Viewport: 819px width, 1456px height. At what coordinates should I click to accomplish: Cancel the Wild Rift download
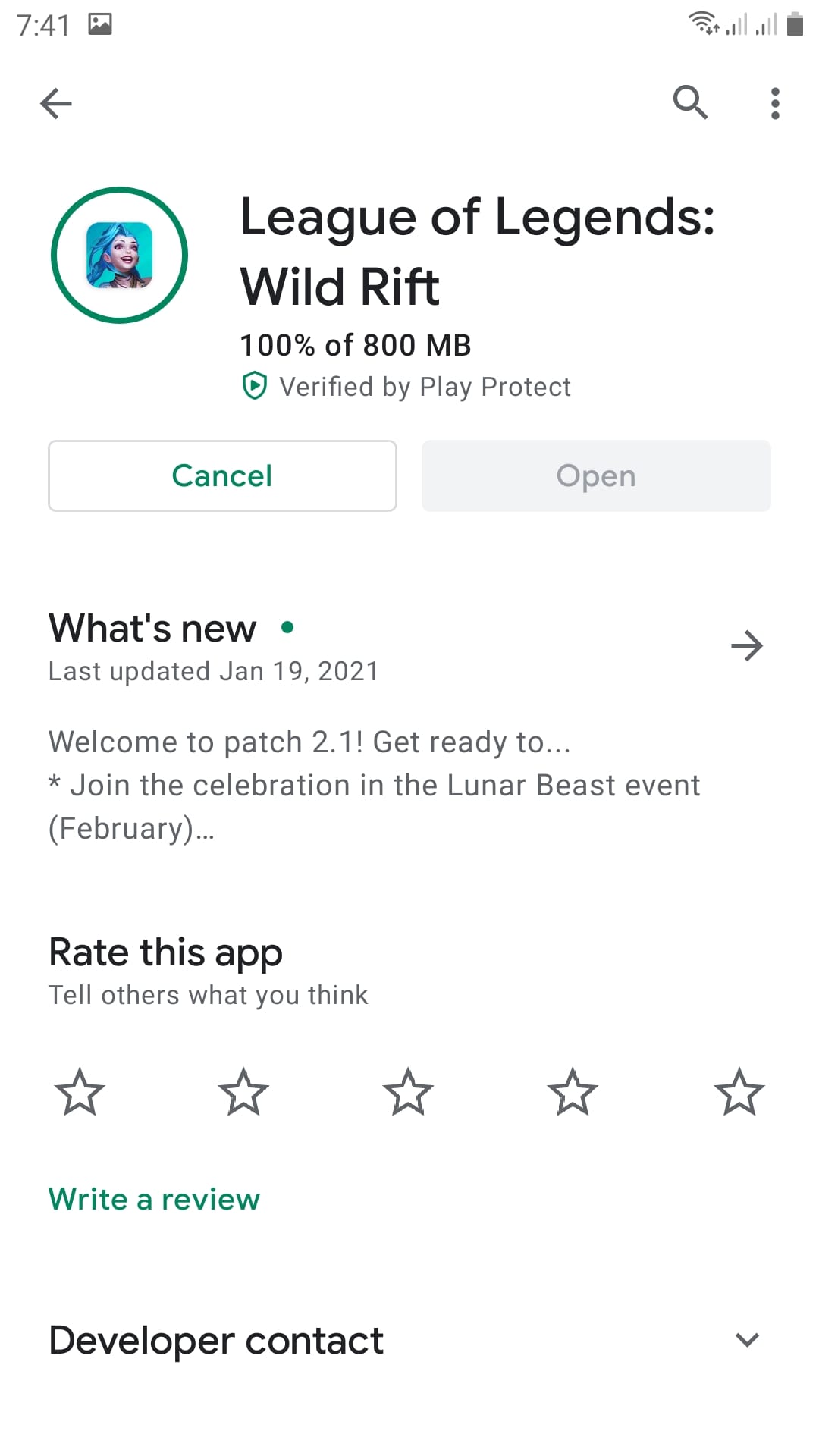tap(222, 475)
